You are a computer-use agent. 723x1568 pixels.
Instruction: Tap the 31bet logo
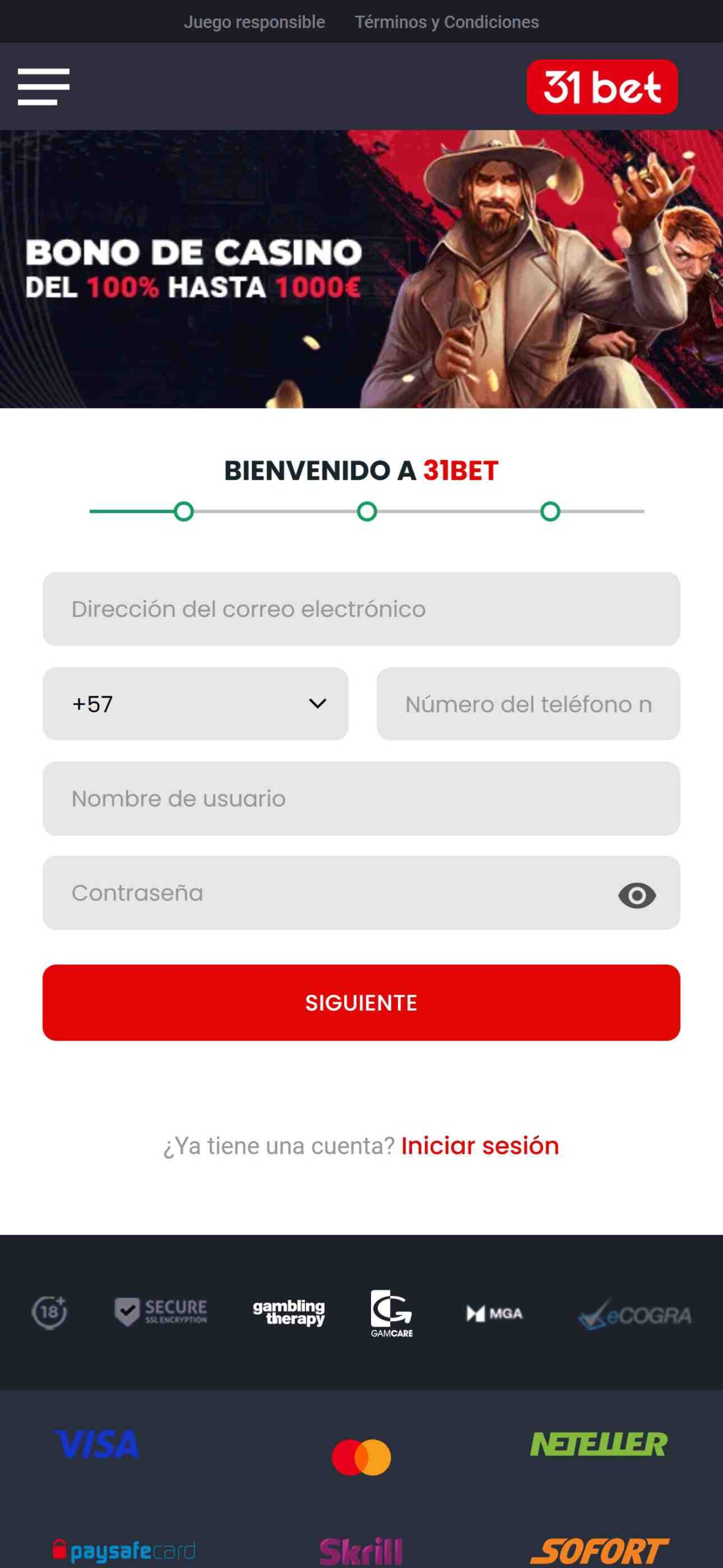602,87
